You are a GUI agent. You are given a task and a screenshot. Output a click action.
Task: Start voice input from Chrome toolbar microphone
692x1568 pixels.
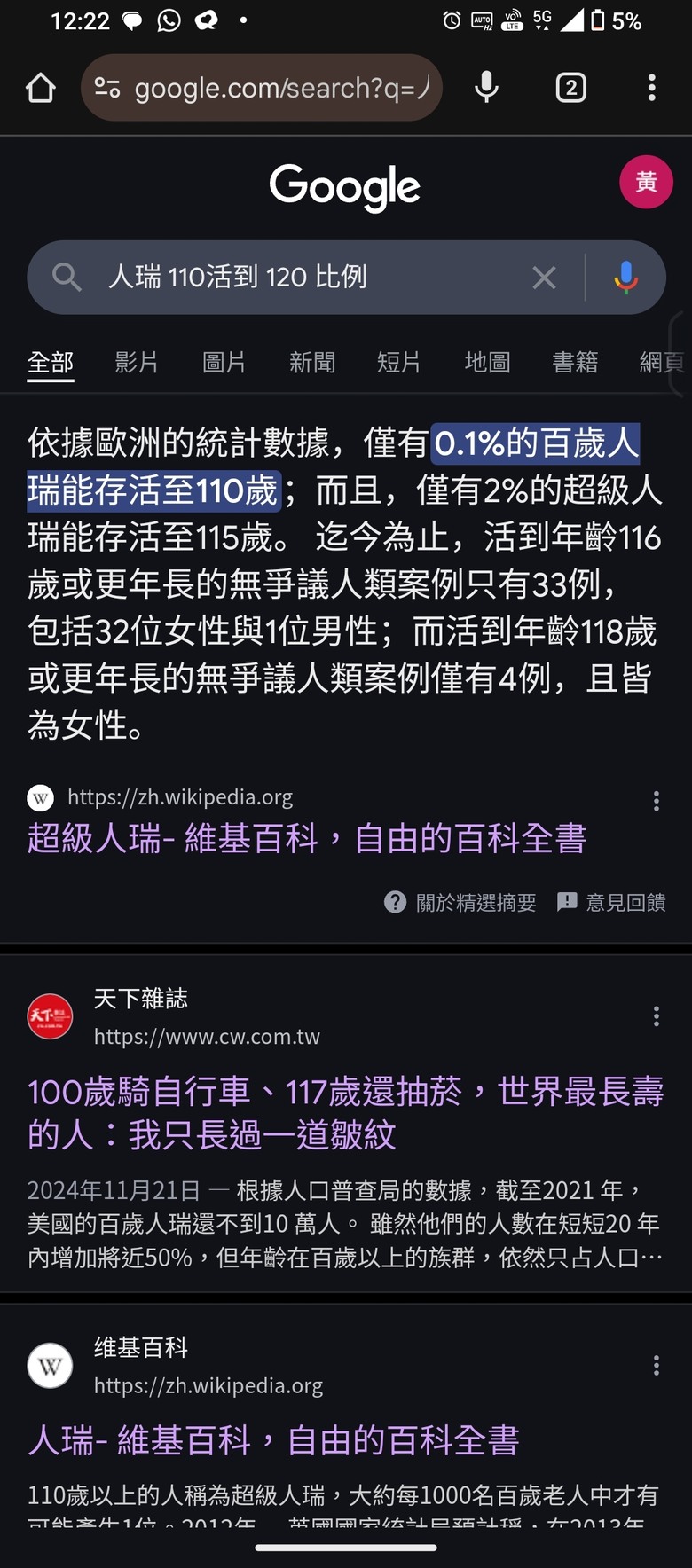[486, 88]
